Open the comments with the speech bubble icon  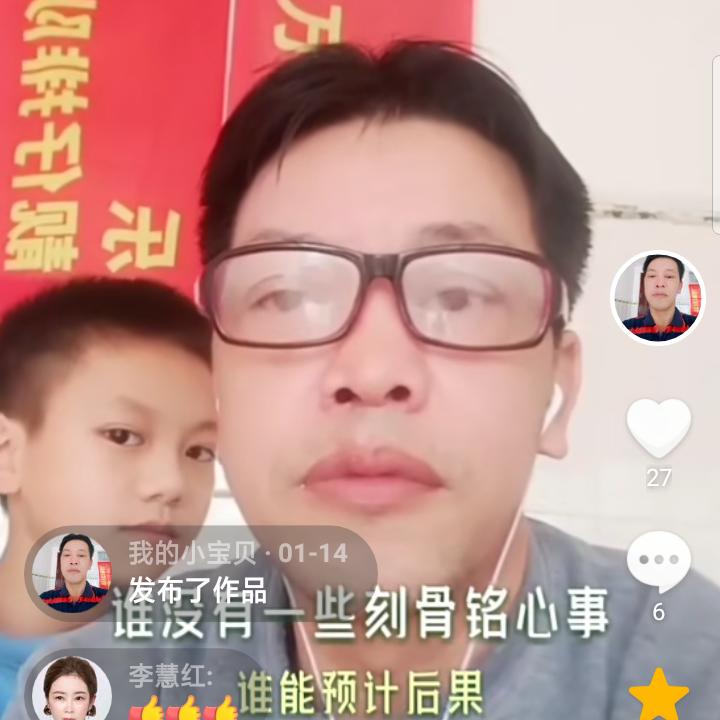pos(658,562)
